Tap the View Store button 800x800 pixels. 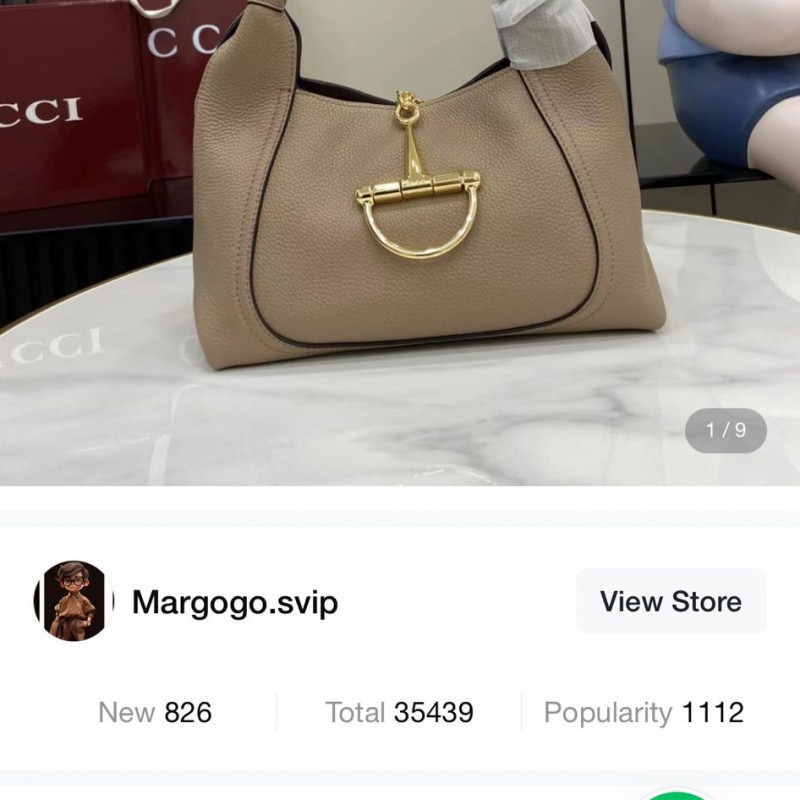pos(671,602)
